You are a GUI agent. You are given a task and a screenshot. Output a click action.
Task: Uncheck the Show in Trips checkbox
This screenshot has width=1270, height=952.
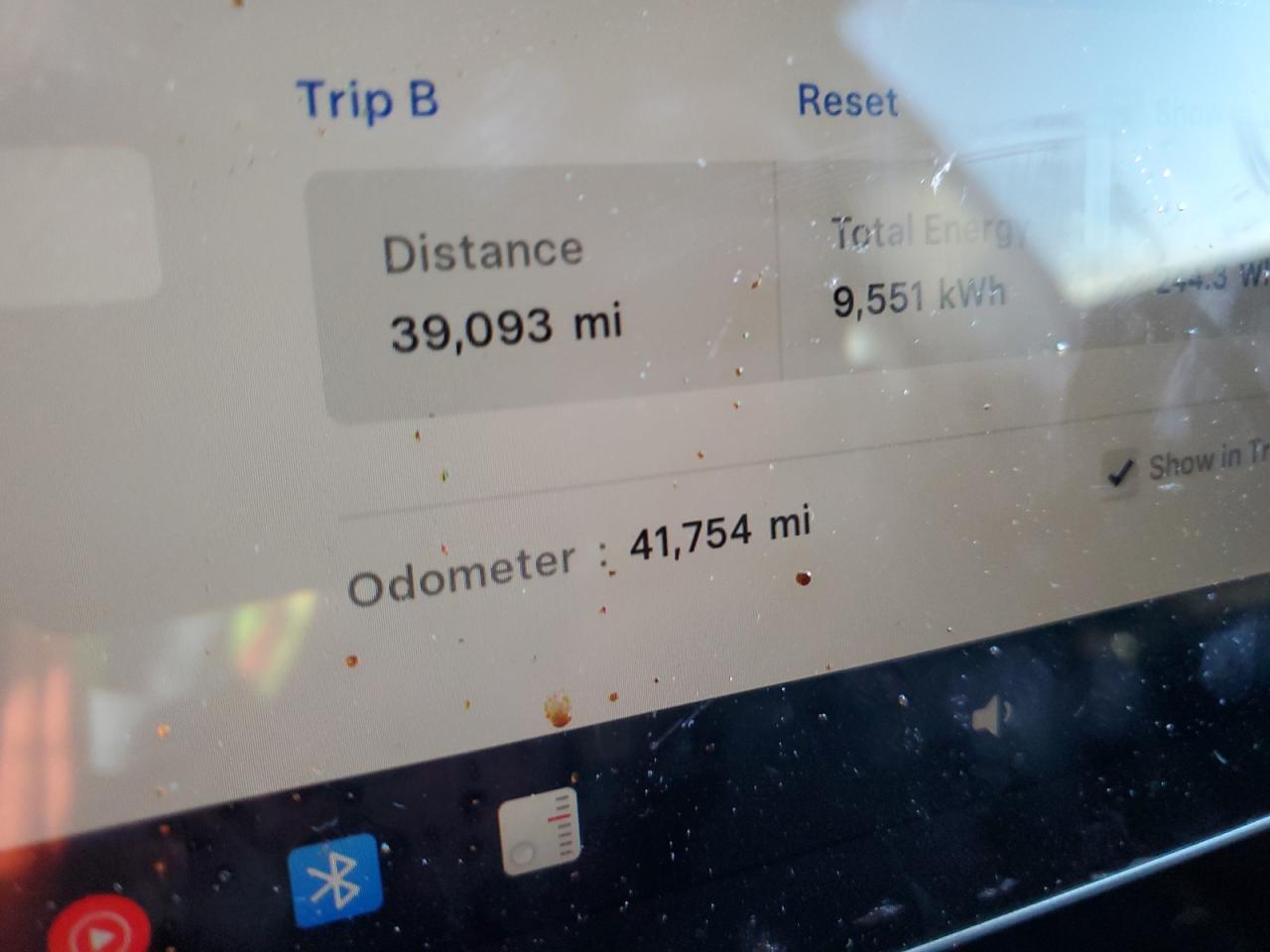[1120, 473]
